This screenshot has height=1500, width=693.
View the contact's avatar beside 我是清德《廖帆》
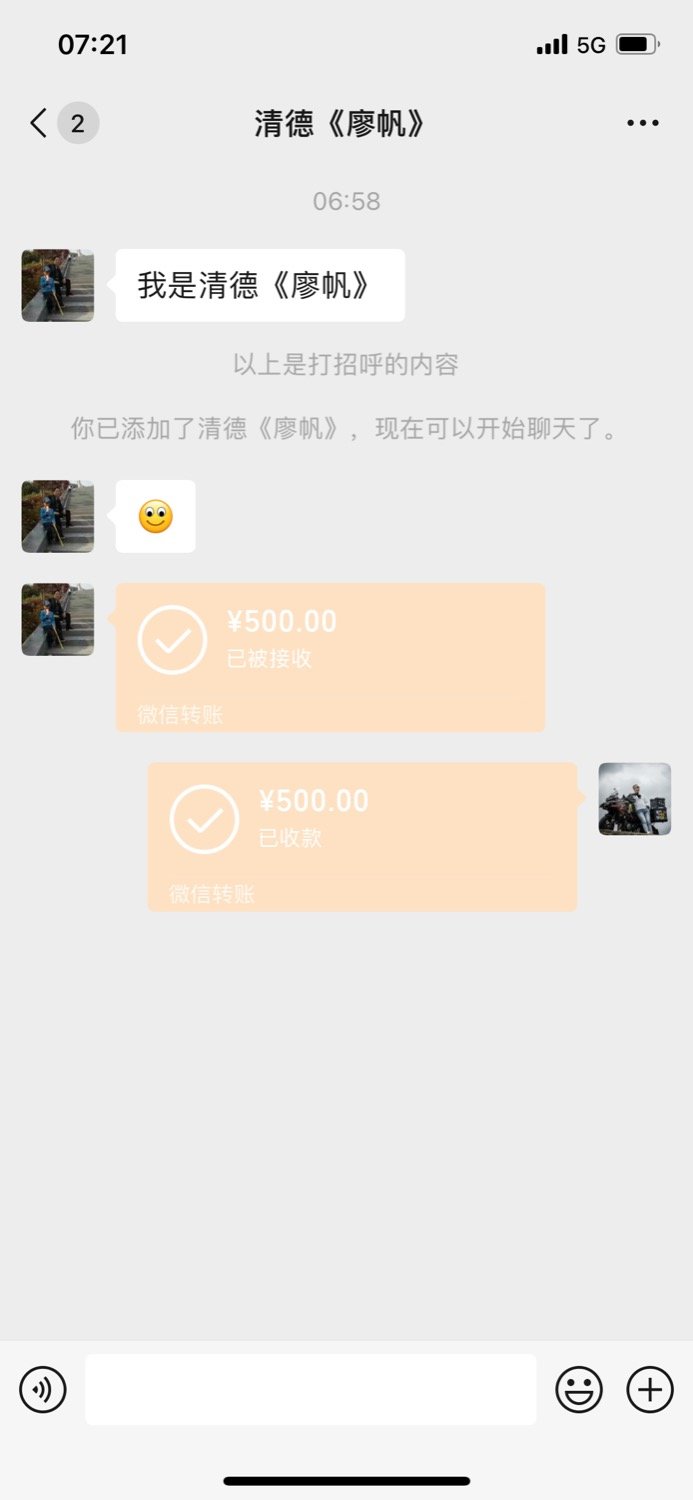(x=58, y=286)
